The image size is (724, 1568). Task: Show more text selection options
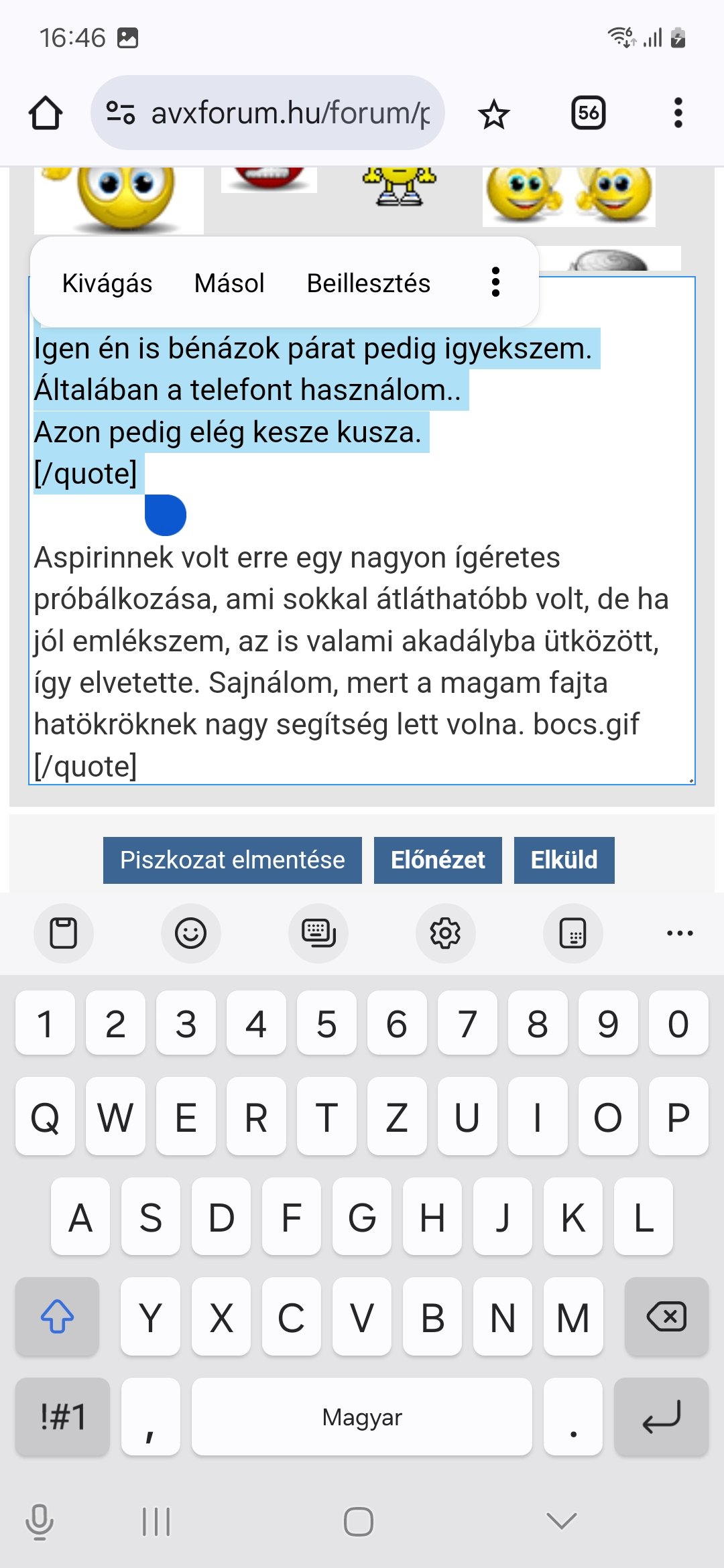495,282
